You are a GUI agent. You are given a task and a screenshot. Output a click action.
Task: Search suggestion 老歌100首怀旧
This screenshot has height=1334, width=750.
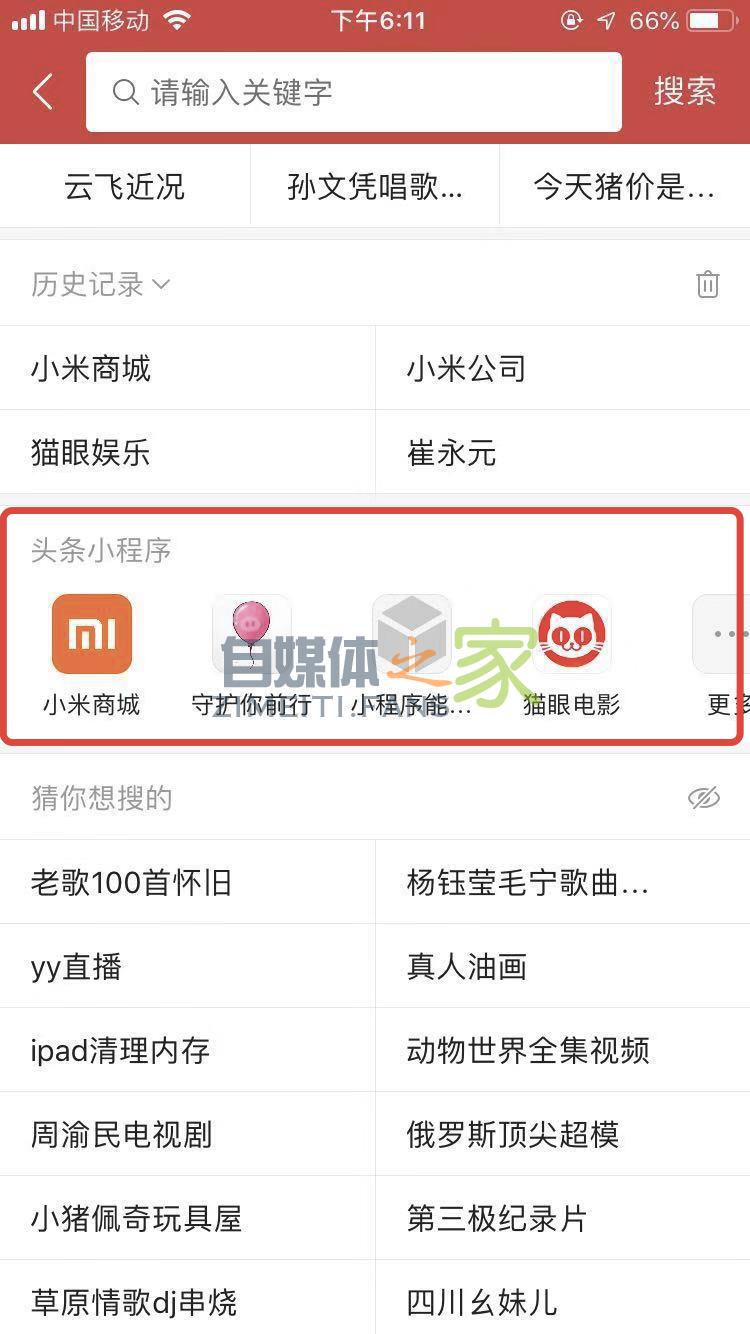click(x=131, y=883)
